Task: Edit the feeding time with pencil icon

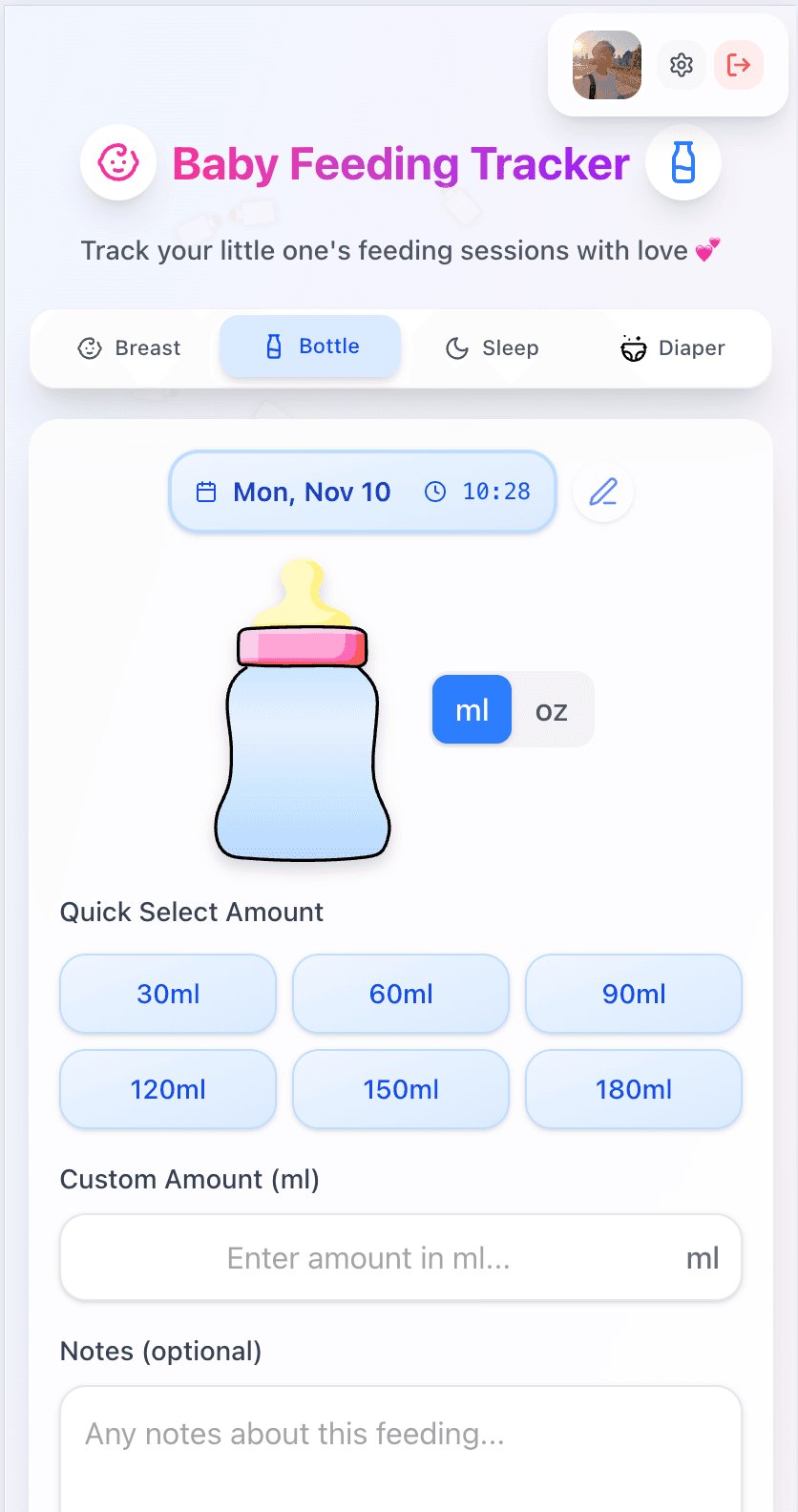Action: point(603,492)
